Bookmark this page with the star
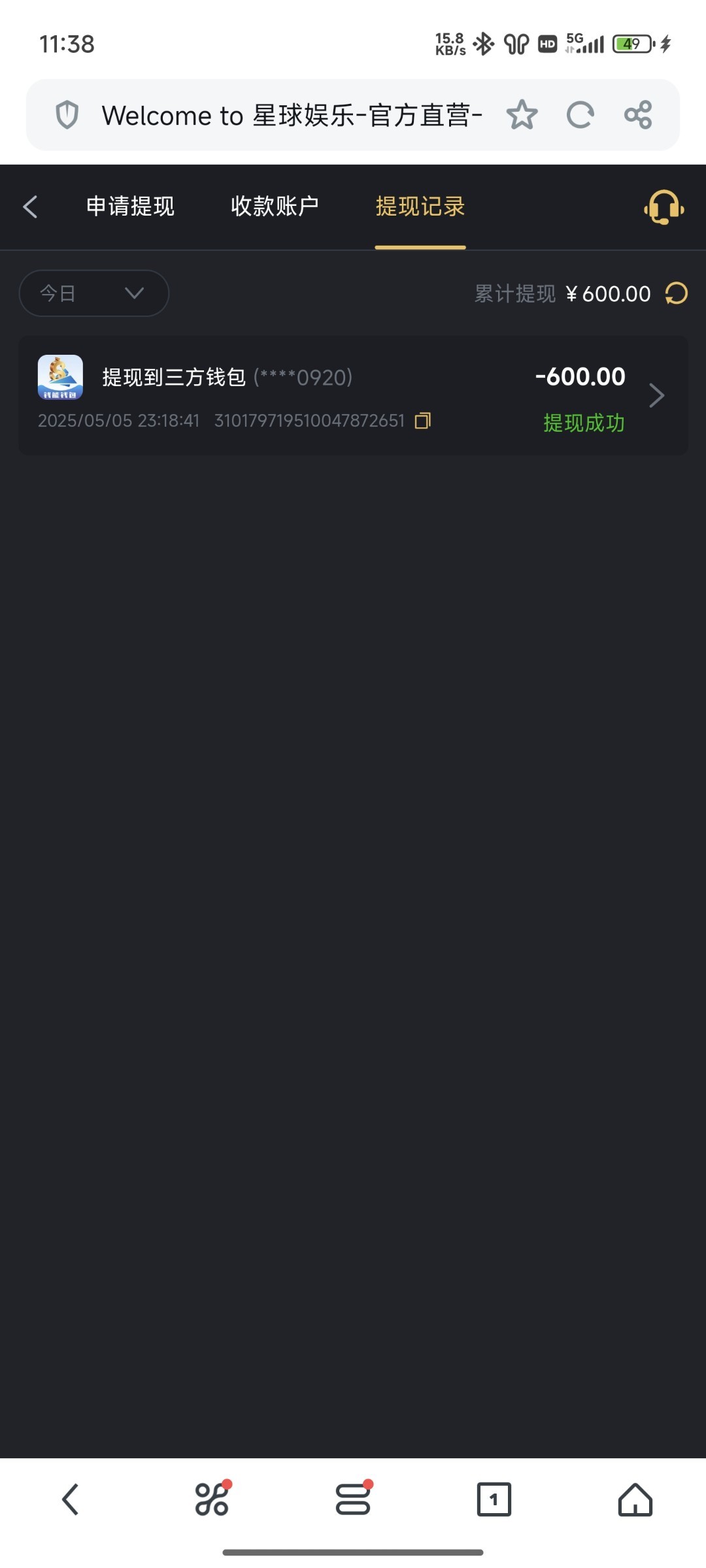Image resolution: width=706 pixels, height=1568 pixels. point(522,115)
